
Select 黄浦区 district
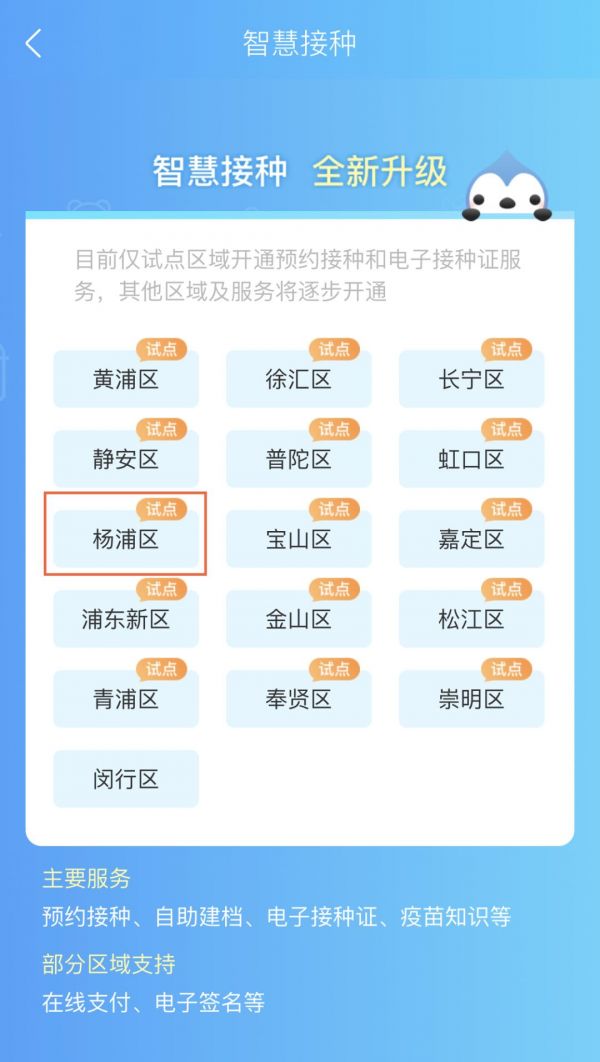[126, 379]
